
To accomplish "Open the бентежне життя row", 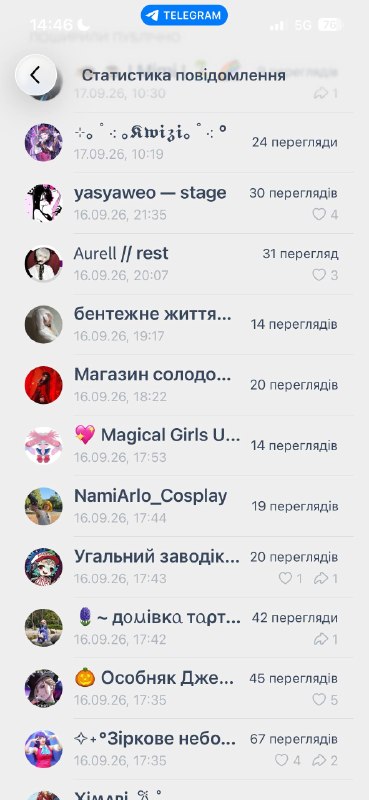I will [184, 324].
